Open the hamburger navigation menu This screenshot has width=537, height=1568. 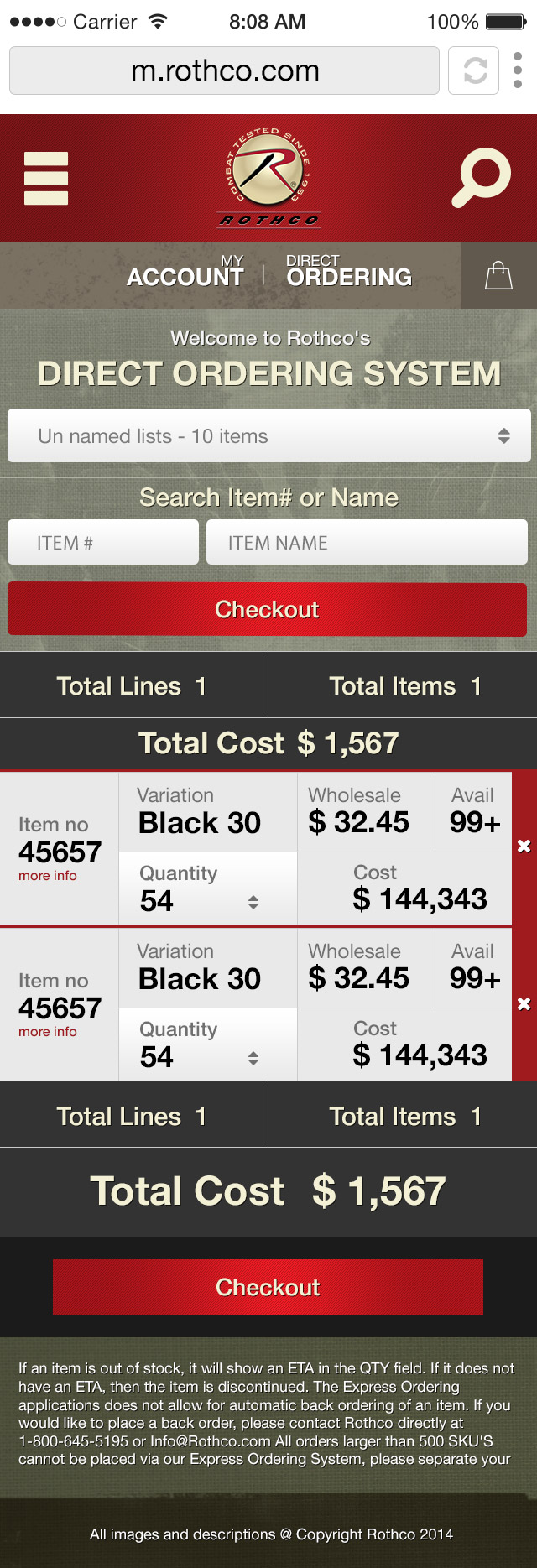point(46,178)
